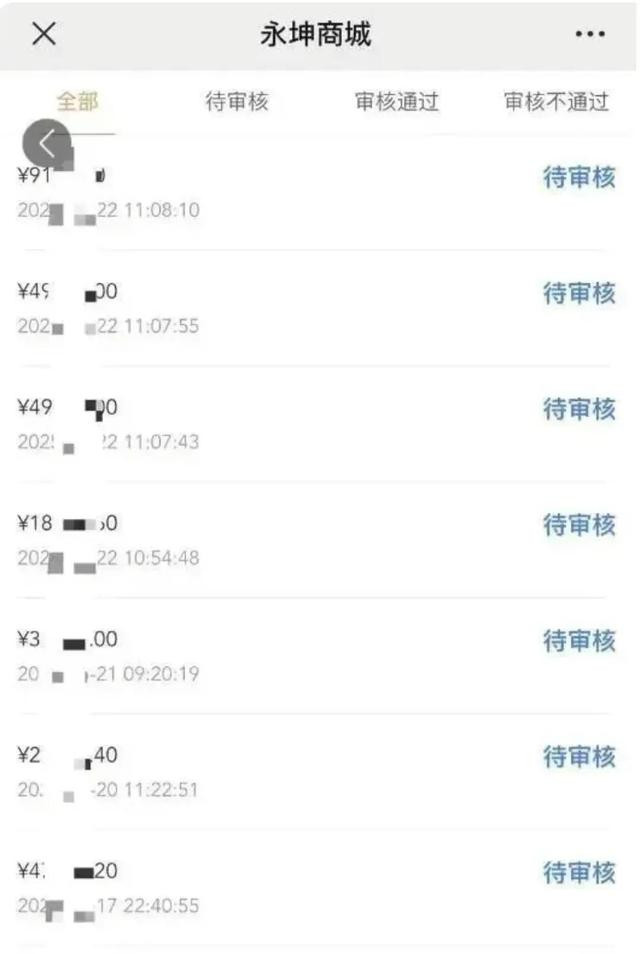Switch to the 待审核 tab
The height and width of the screenshot is (954, 640).
(x=237, y=102)
